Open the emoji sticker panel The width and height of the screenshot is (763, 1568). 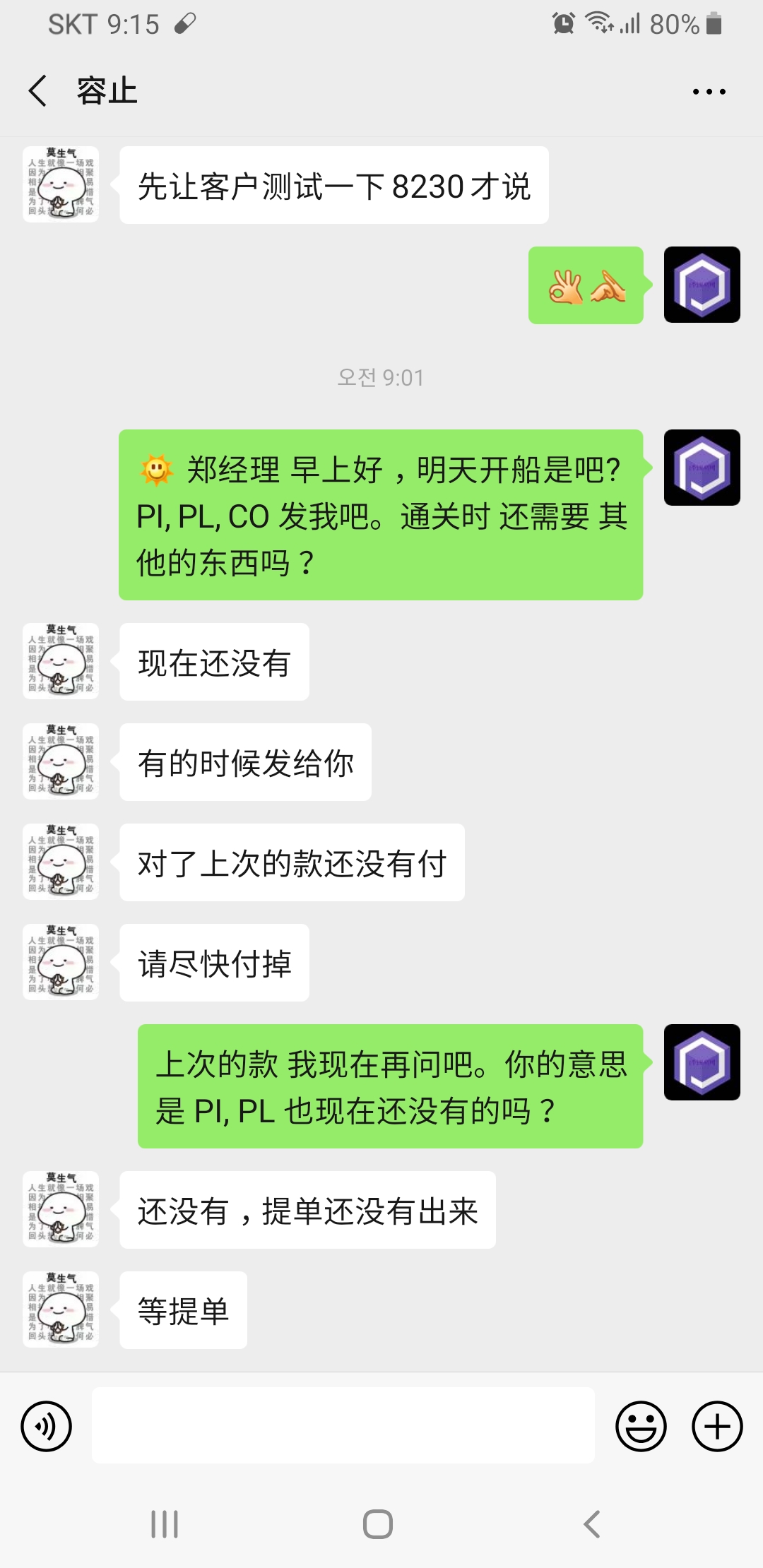pos(641,1426)
